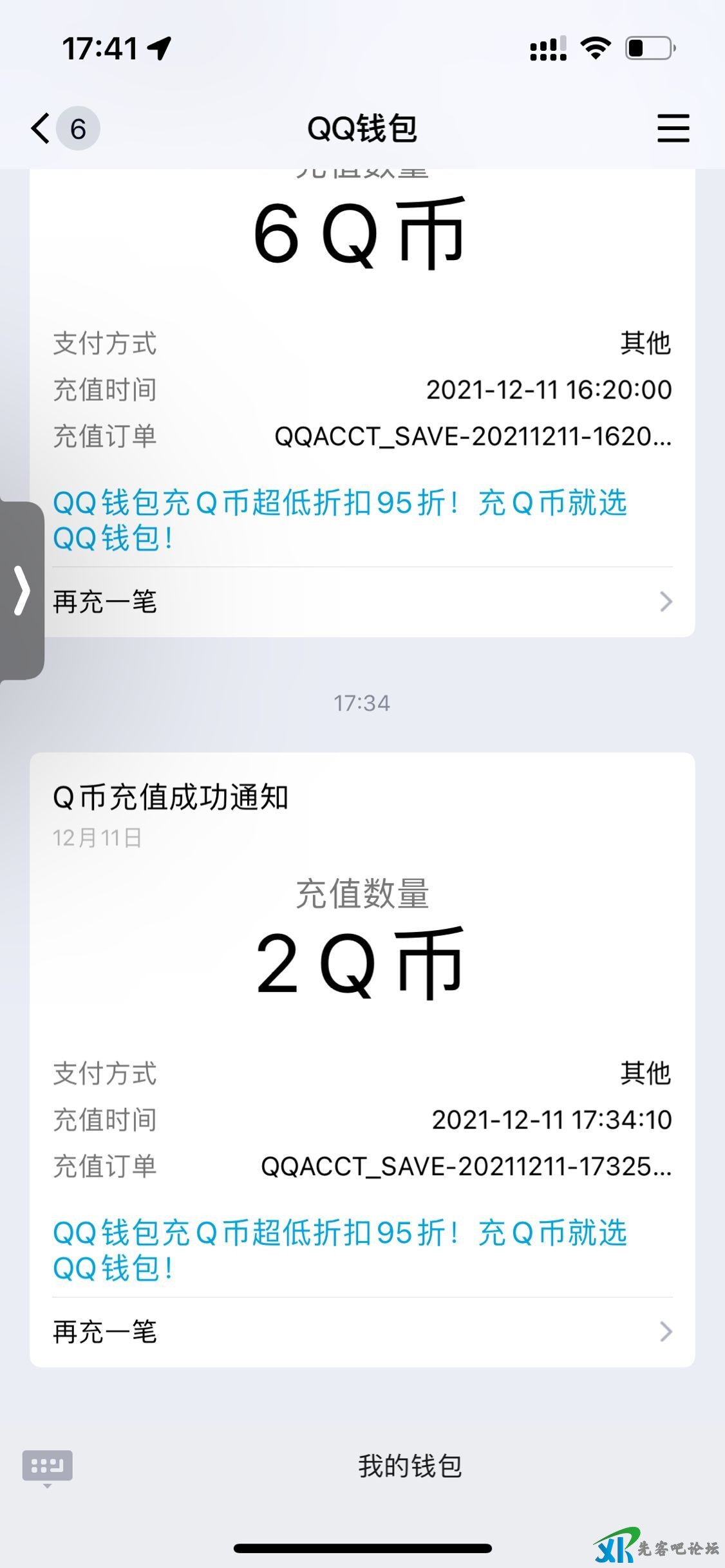Tap 再充一笔 under the 6 Q币 record

[362, 602]
